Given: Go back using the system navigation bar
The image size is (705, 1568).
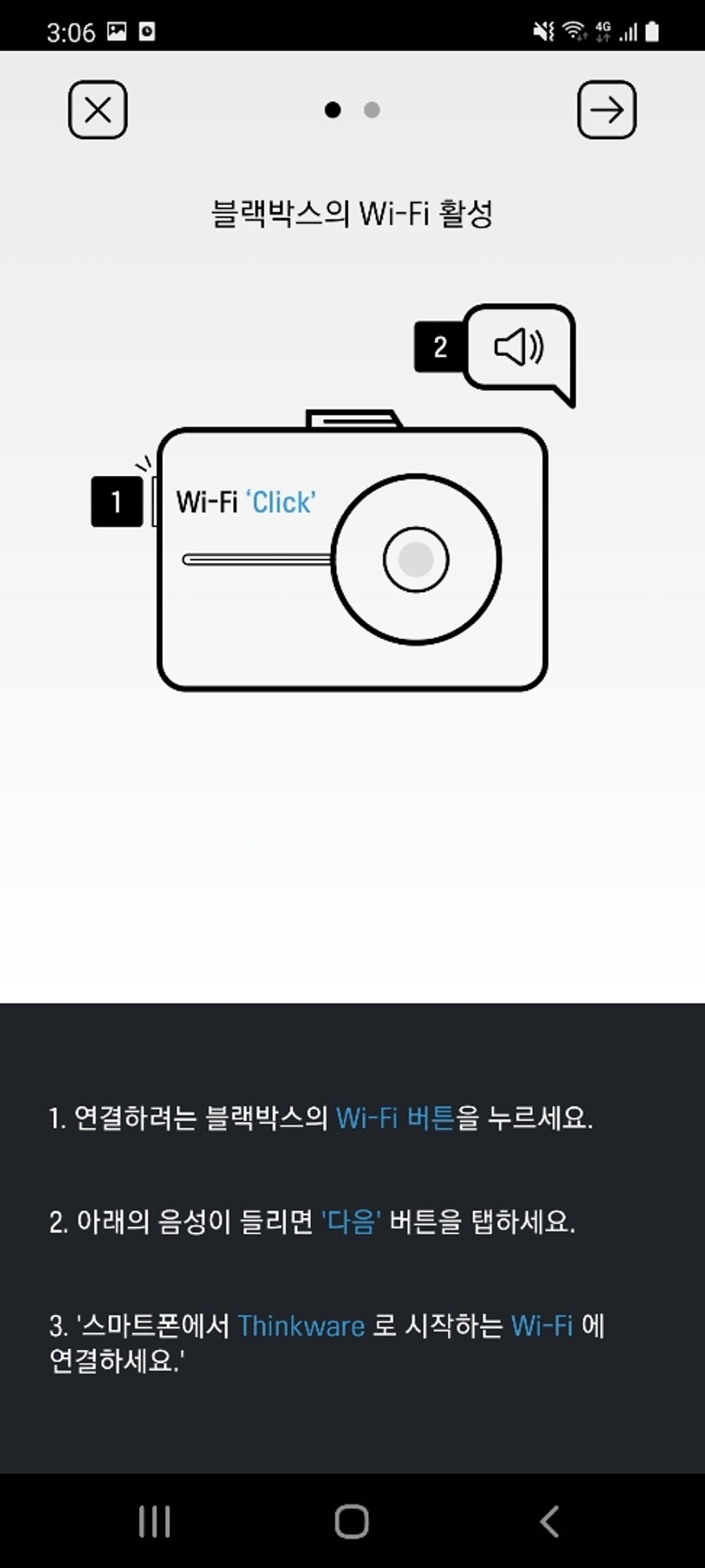Looking at the screenshot, I should (549, 1522).
